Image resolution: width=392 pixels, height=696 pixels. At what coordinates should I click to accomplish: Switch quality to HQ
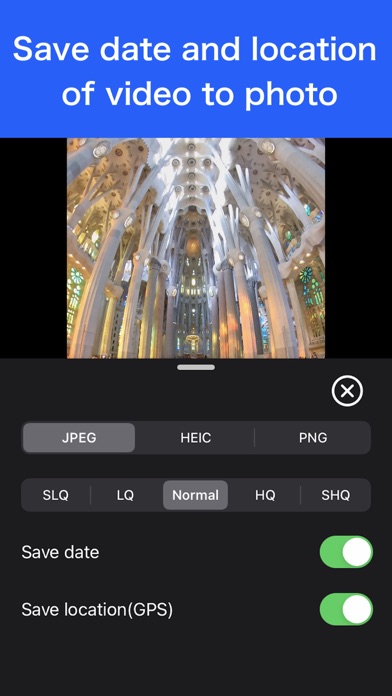[265, 495]
